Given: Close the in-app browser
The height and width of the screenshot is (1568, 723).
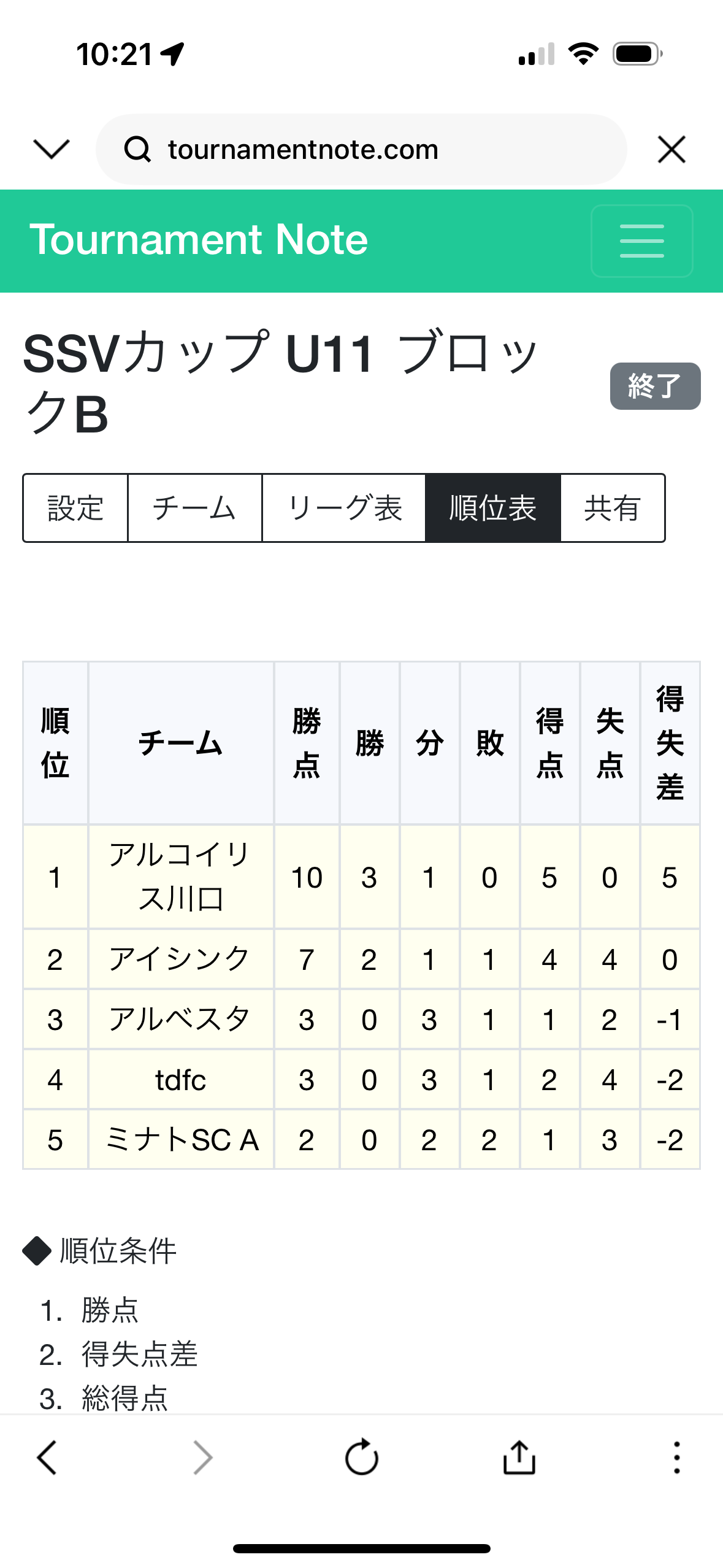Looking at the screenshot, I should (x=671, y=149).
